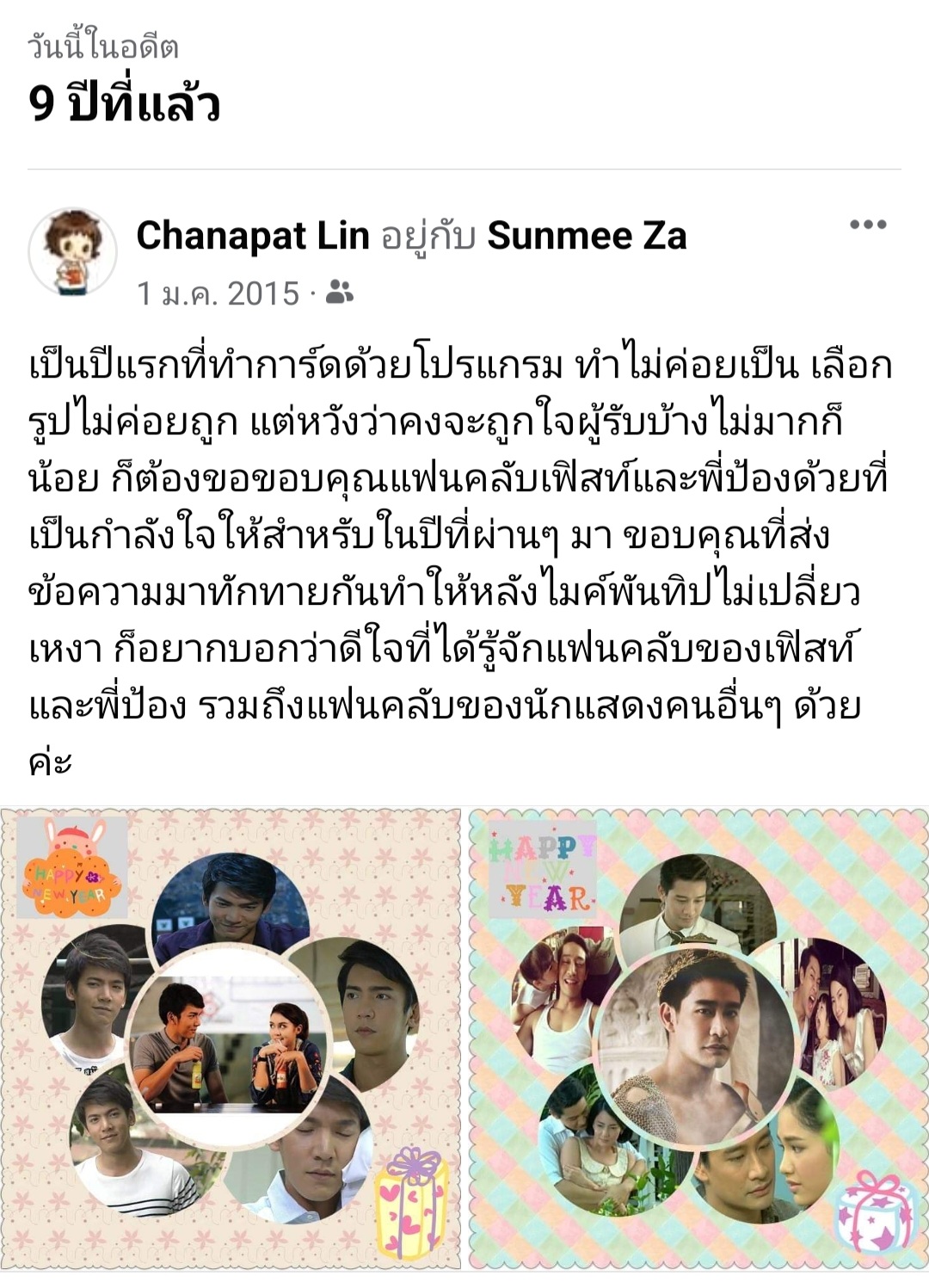929x1288 pixels.
Task: Open the right Happy New Year collage photo
Action: [x=698, y=1037]
